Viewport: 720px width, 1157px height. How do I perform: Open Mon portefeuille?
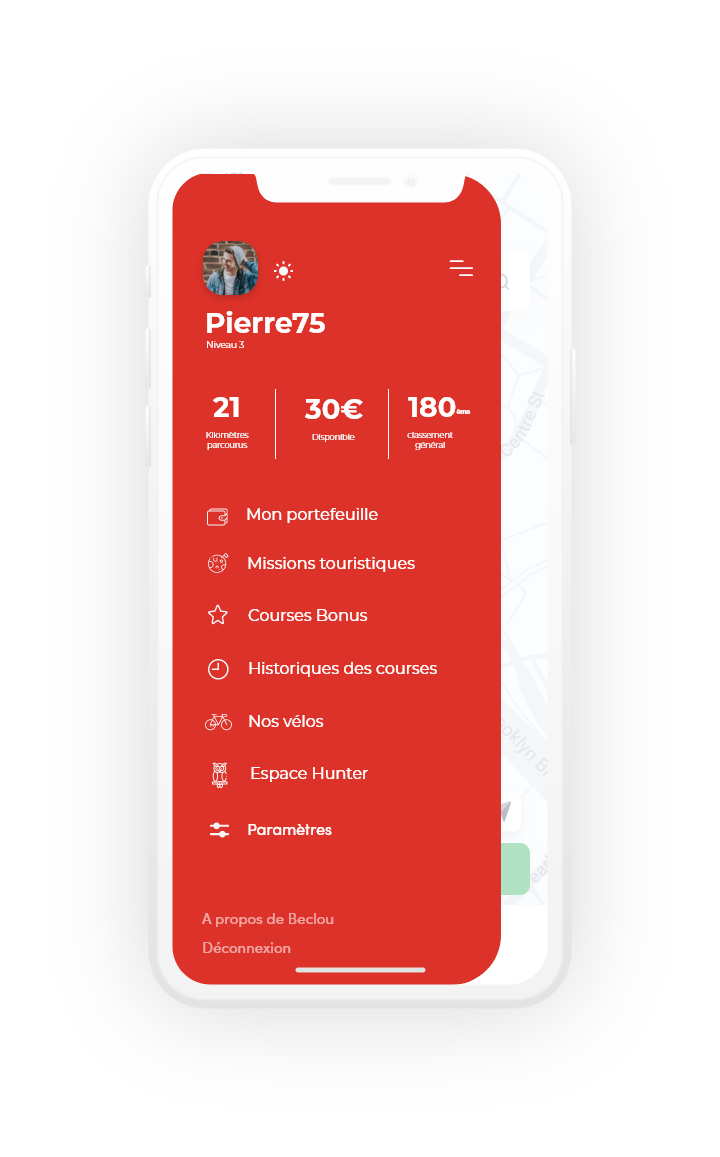(x=311, y=515)
